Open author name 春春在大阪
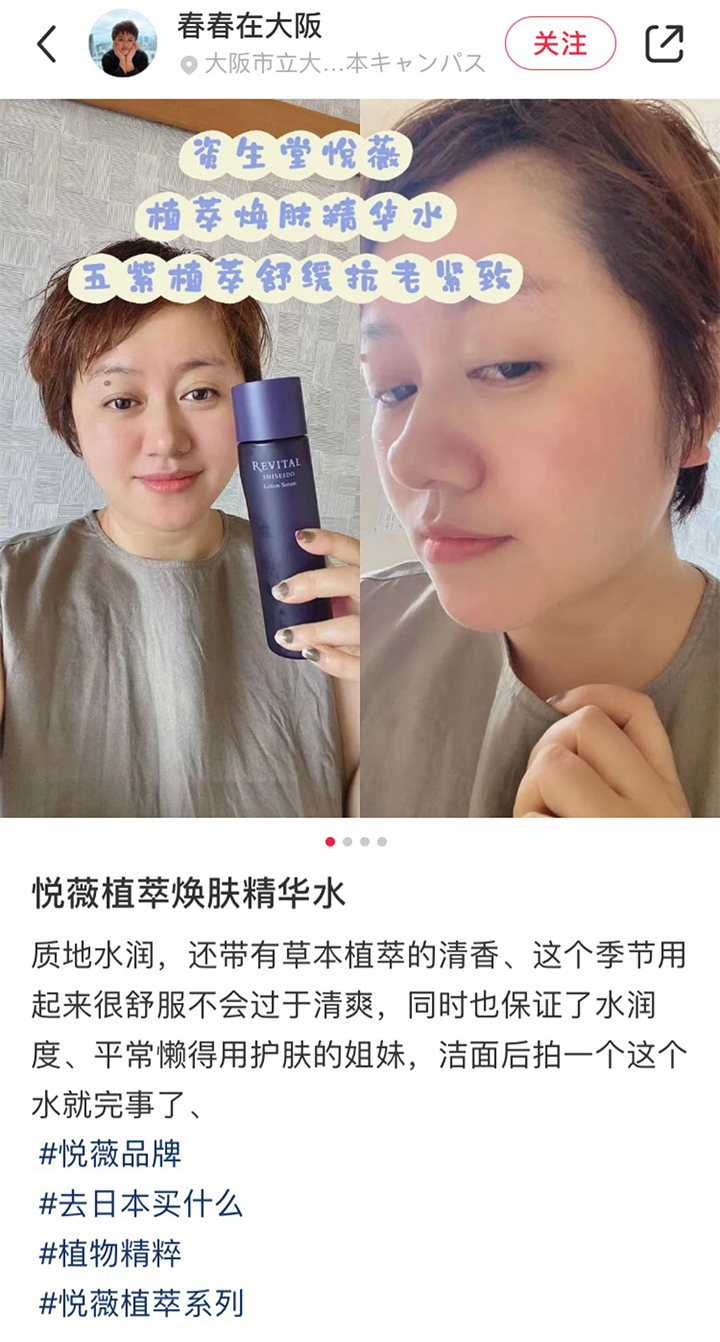This screenshot has width=720, height=1342. click(250, 26)
